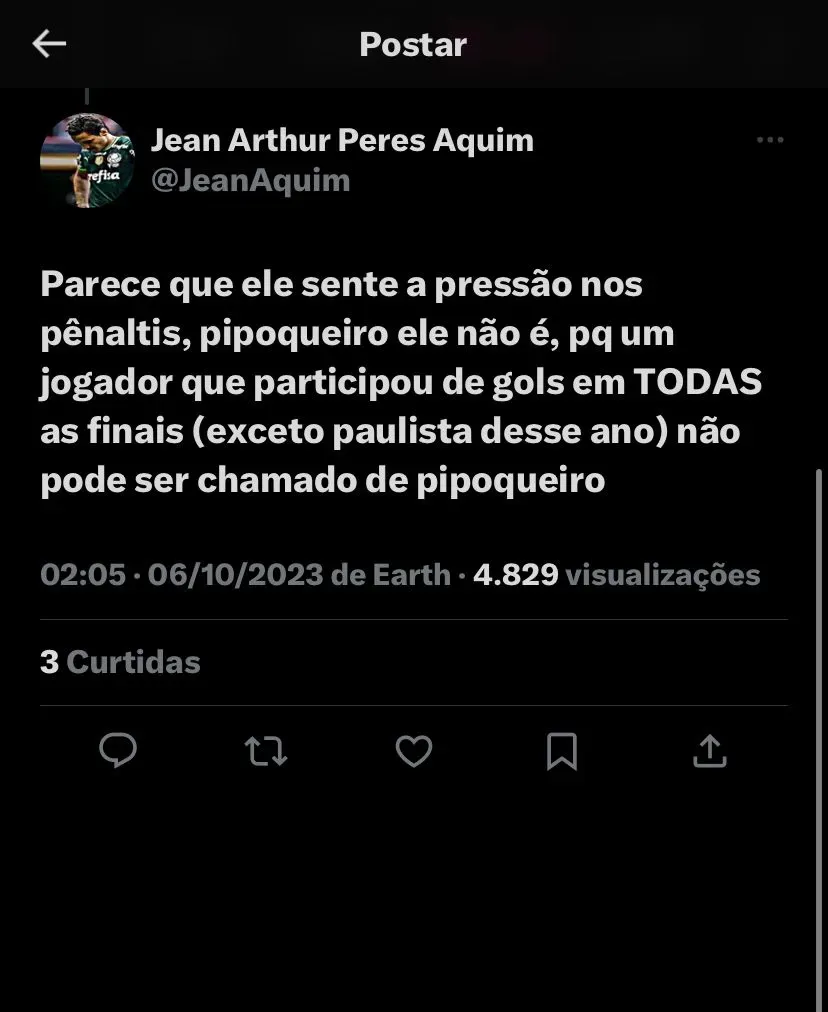828x1012 pixels.
Task: Repost this tweet
Action: [266, 750]
